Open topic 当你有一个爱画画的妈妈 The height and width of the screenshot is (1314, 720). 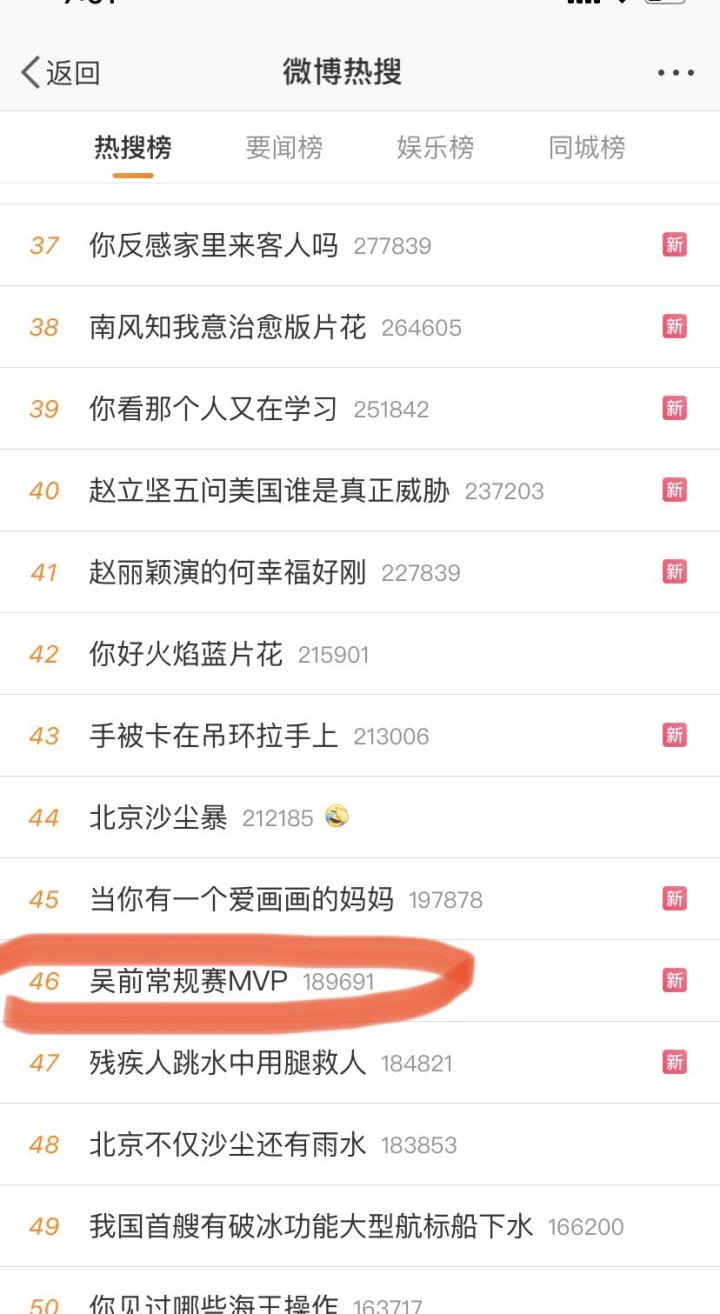click(242, 899)
